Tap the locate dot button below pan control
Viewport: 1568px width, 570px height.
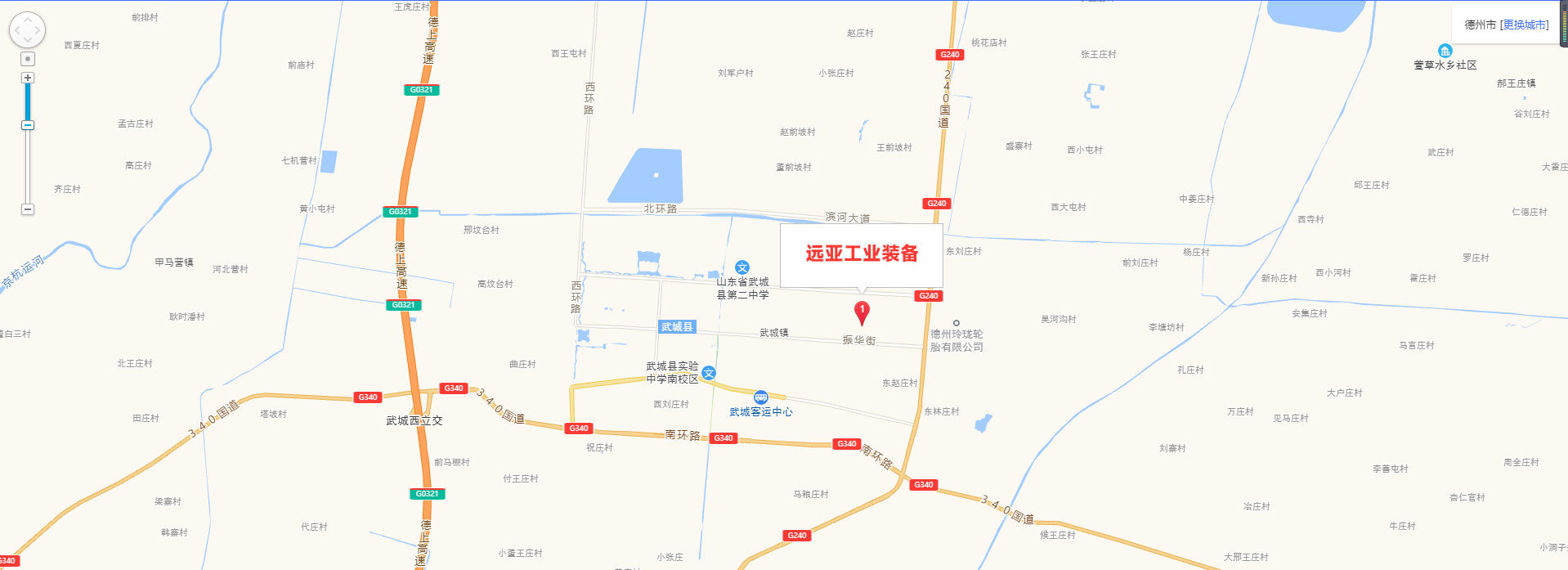28,59
